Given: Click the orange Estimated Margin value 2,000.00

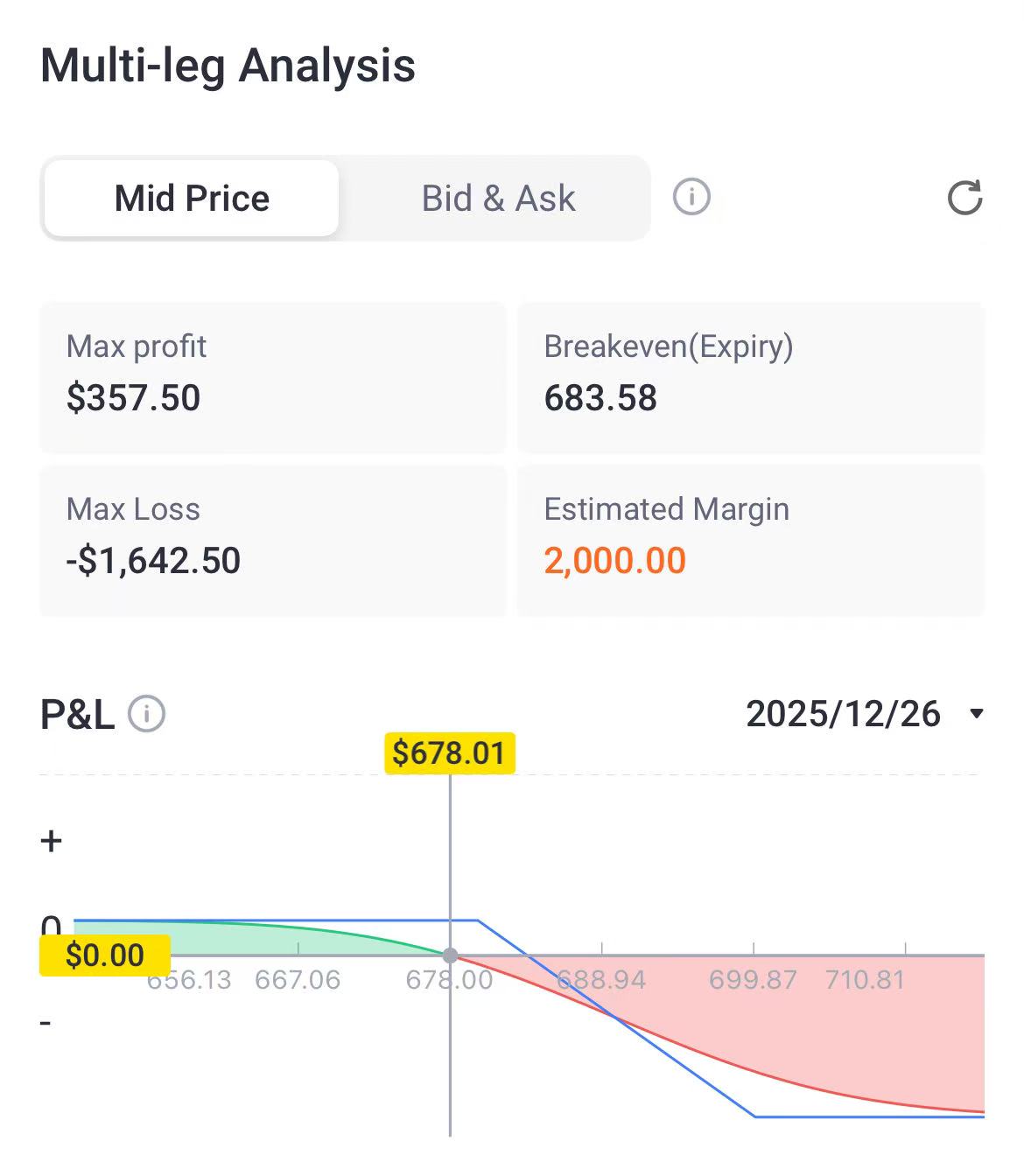Looking at the screenshot, I should point(615,561).
